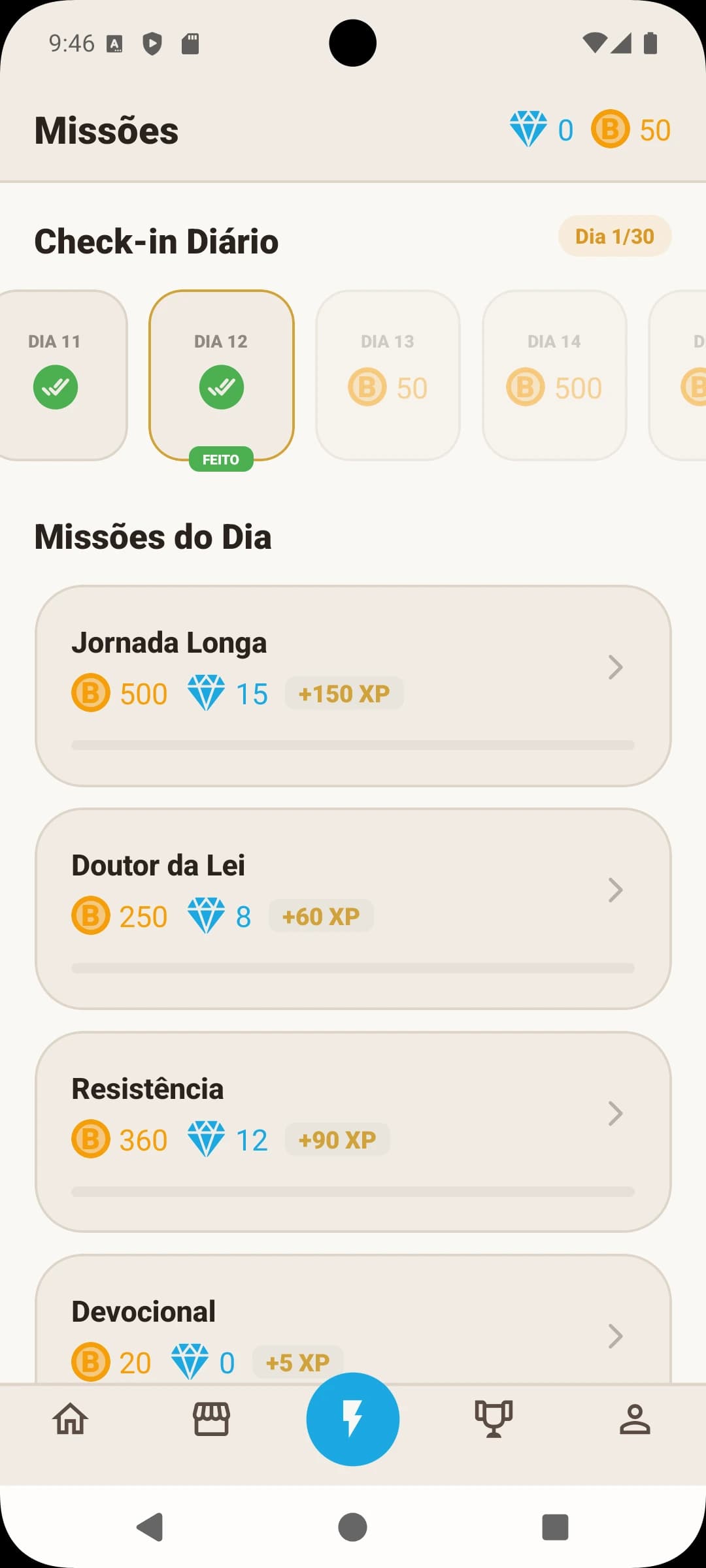706x1568 pixels.
Task: Click the Dia 1/30 counter badge
Action: click(614, 236)
